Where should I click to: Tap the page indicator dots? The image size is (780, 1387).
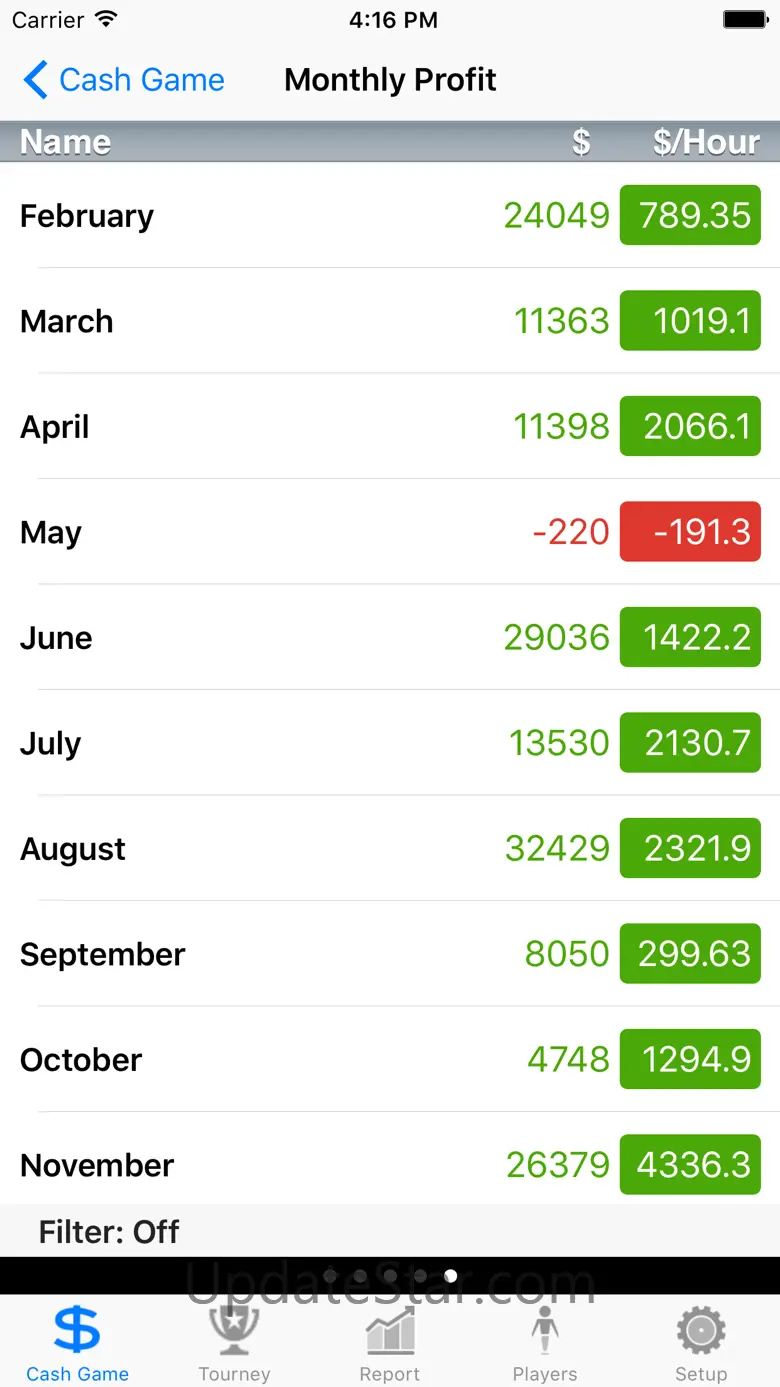390,1276
